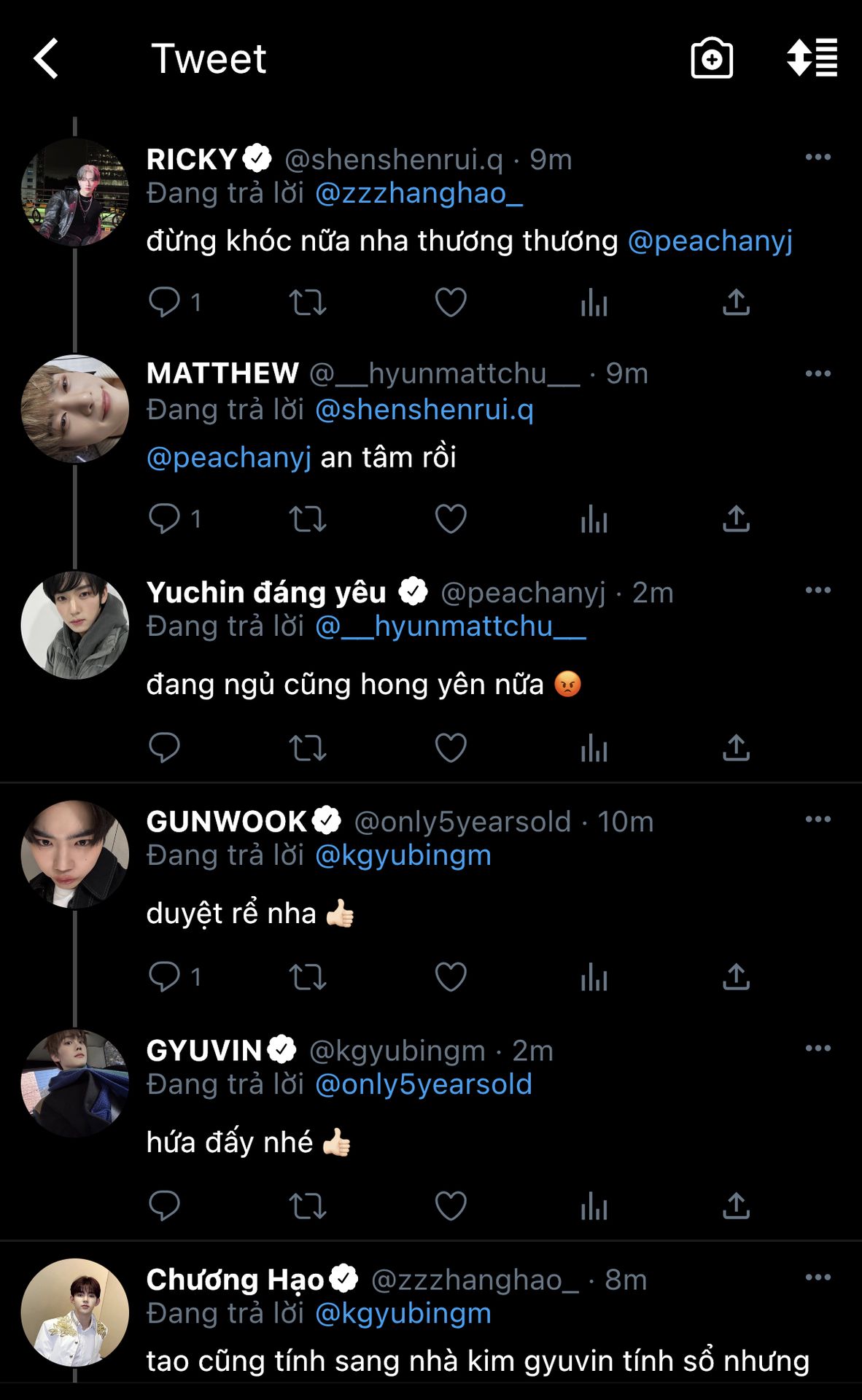Open the @peachanyj mention in RICKY's tweet
The image size is (862, 1400).
(710, 241)
